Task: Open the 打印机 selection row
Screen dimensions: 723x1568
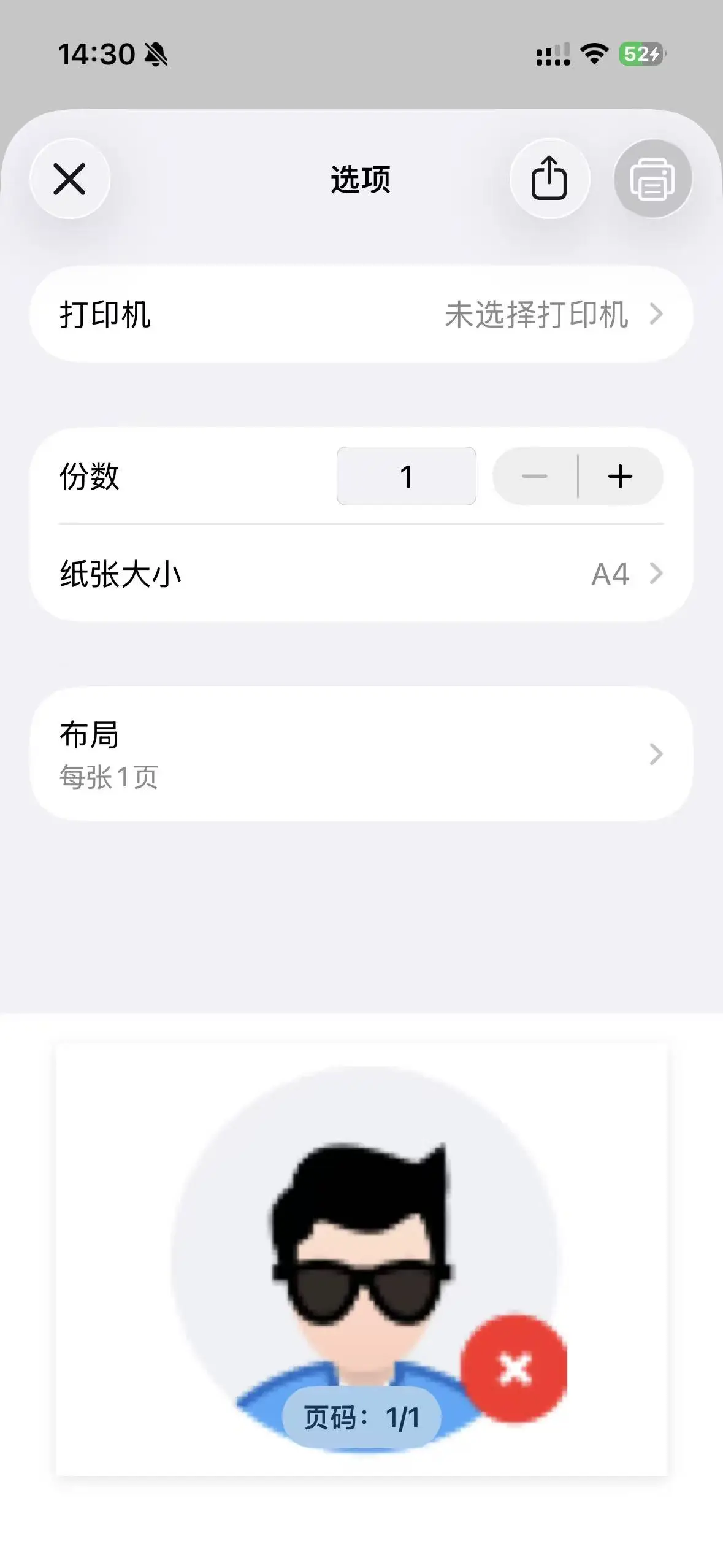Action: pyautogui.click(x=361, y=314)
